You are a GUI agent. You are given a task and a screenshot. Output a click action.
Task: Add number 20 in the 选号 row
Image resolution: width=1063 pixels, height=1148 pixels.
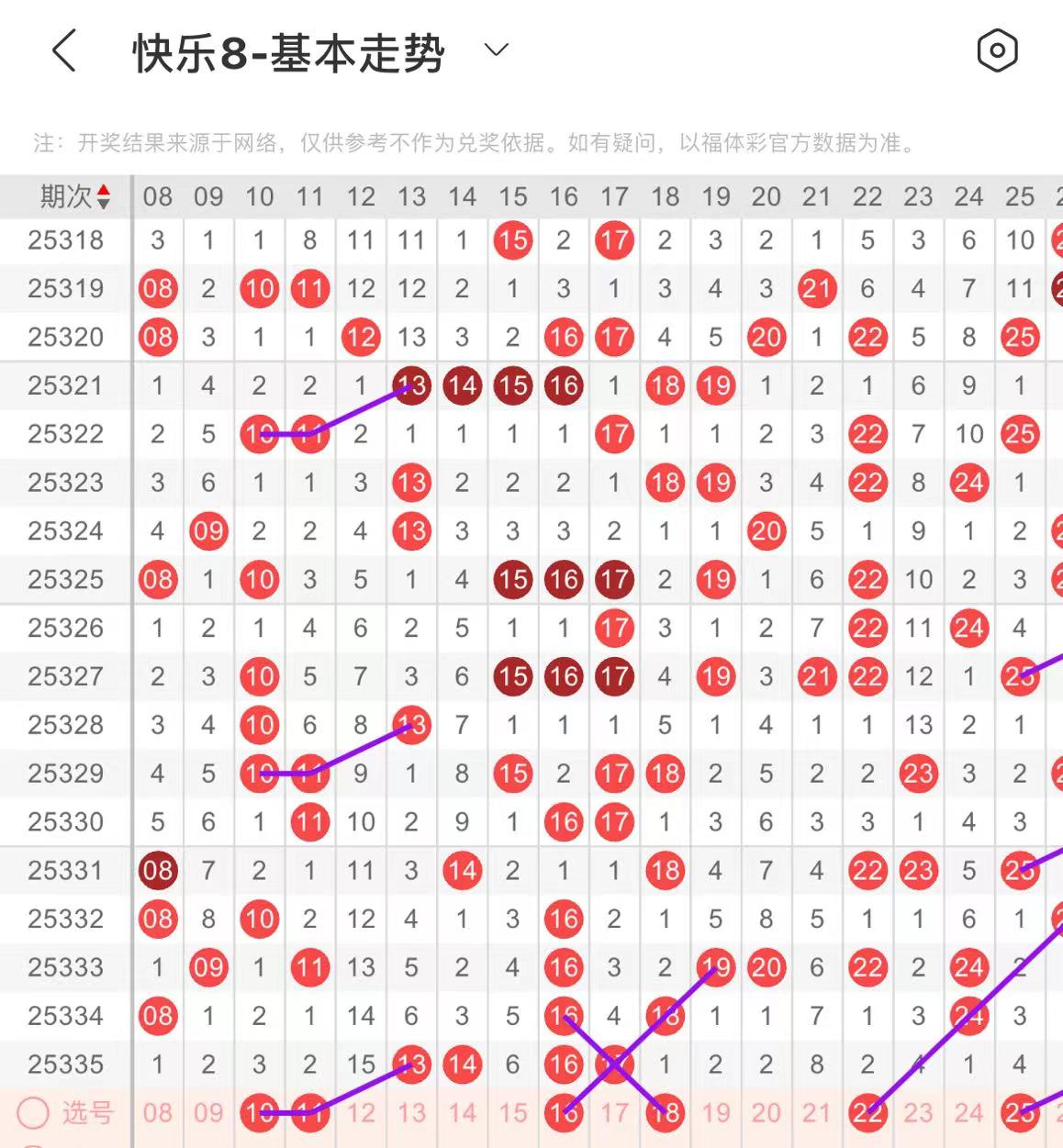pos(766,1113)
